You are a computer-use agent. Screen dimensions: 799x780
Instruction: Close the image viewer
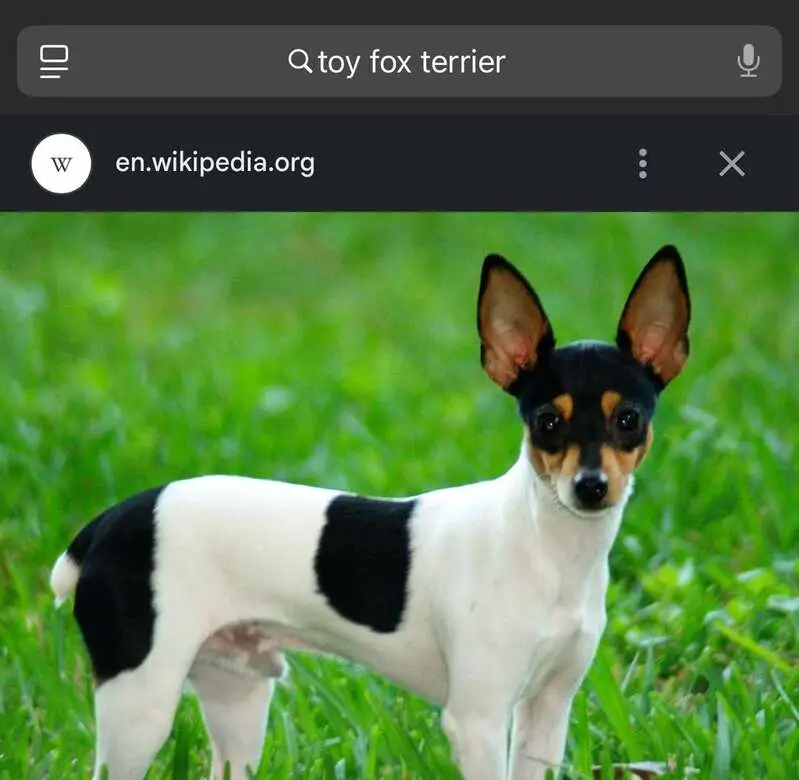[x=732, y=163]
